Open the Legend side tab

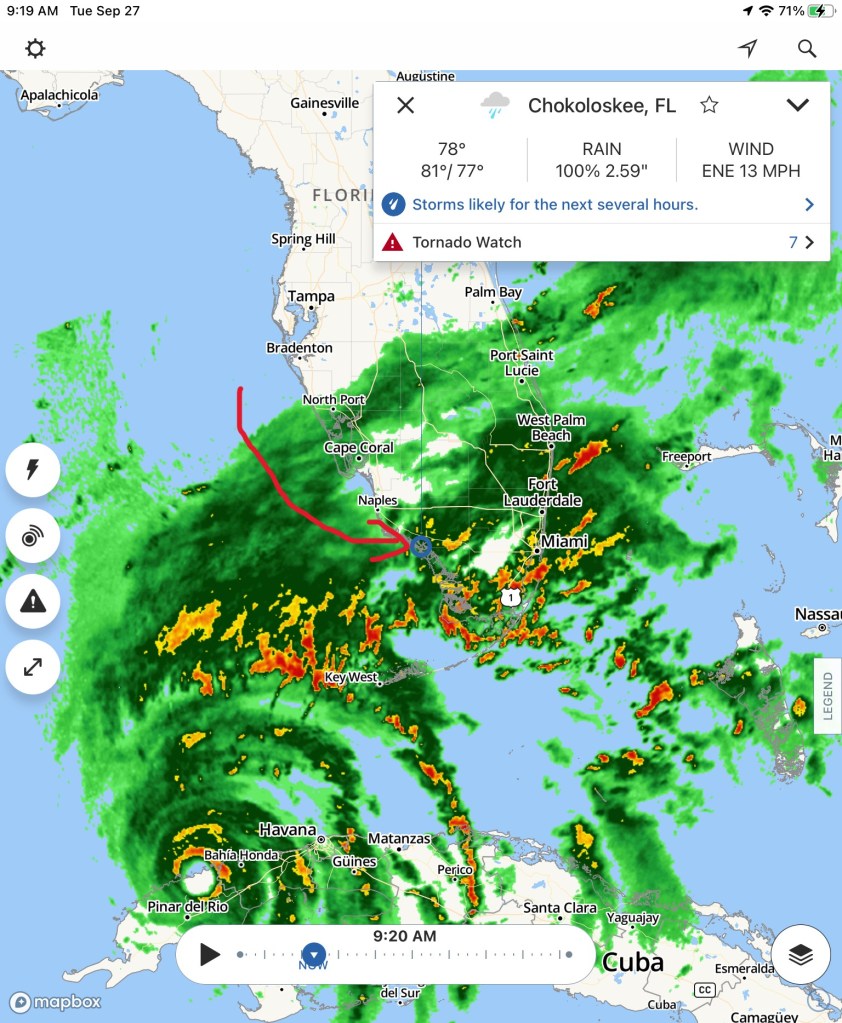click(x=828, y=696)
